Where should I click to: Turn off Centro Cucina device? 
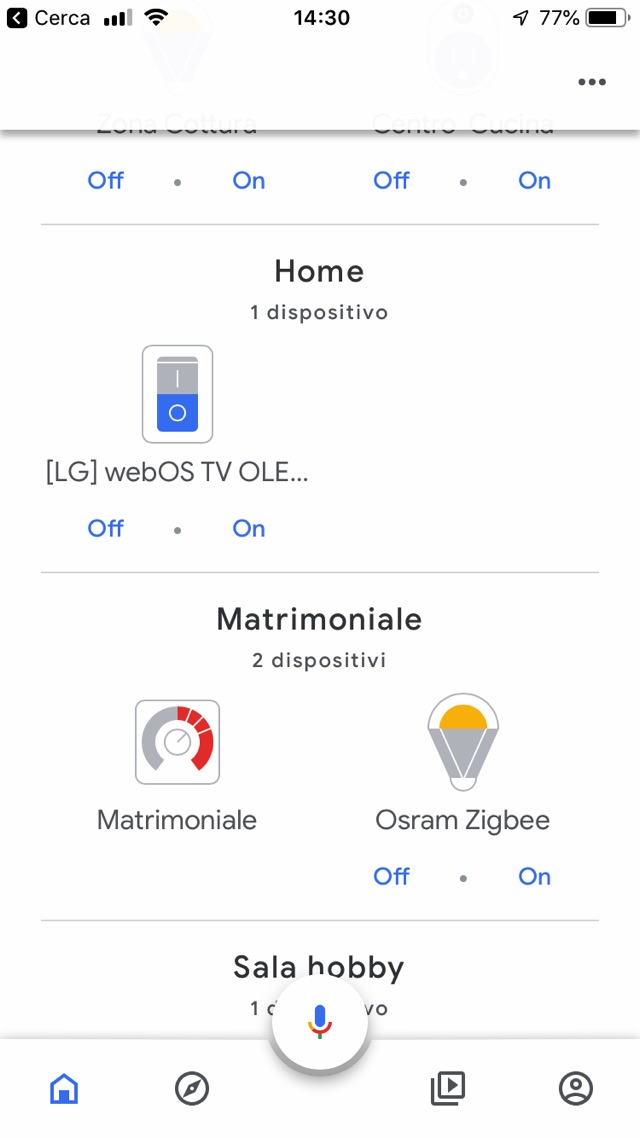pos(391,180)
